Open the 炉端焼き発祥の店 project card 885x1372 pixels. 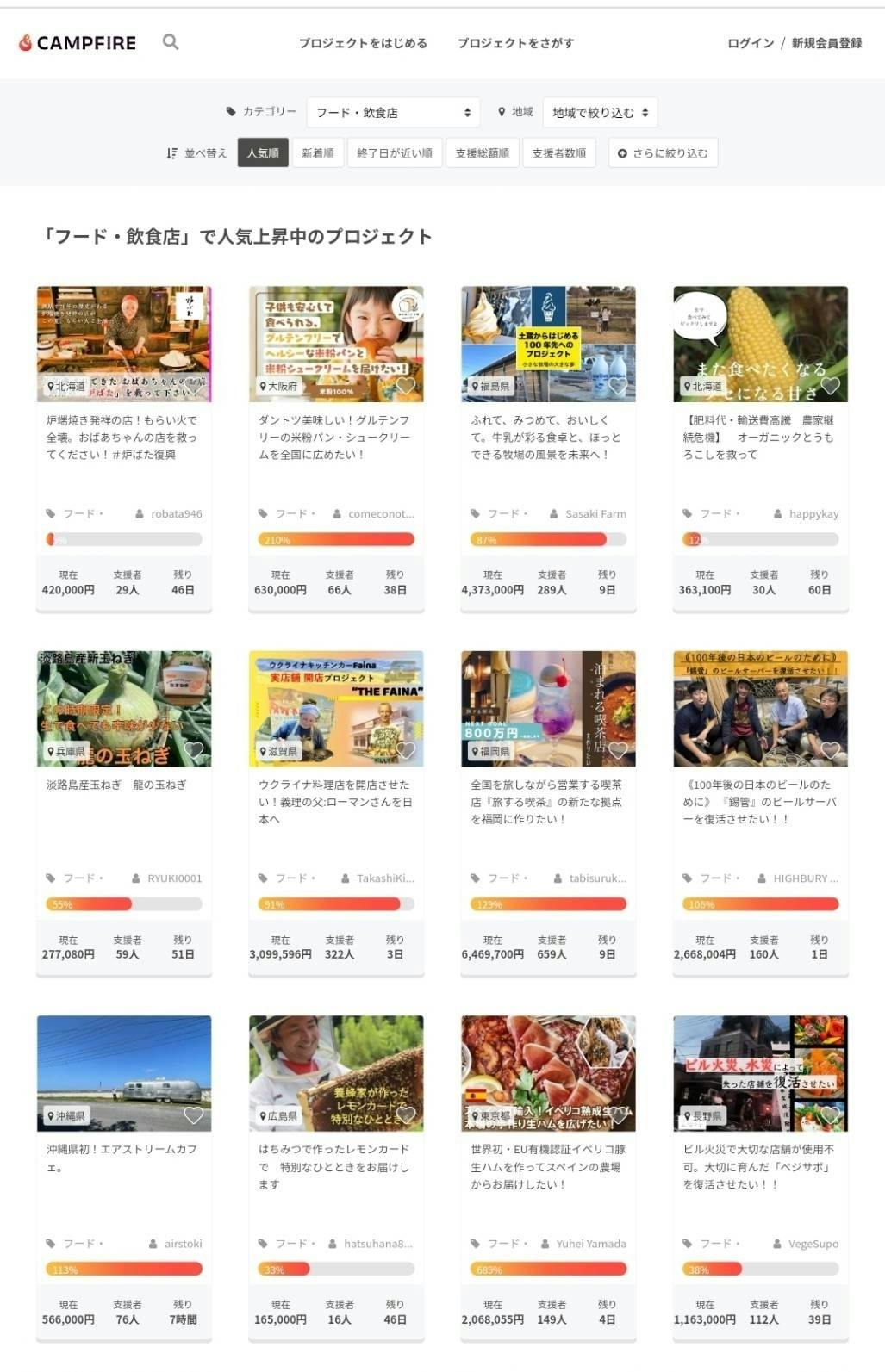(x=122, y=438)
